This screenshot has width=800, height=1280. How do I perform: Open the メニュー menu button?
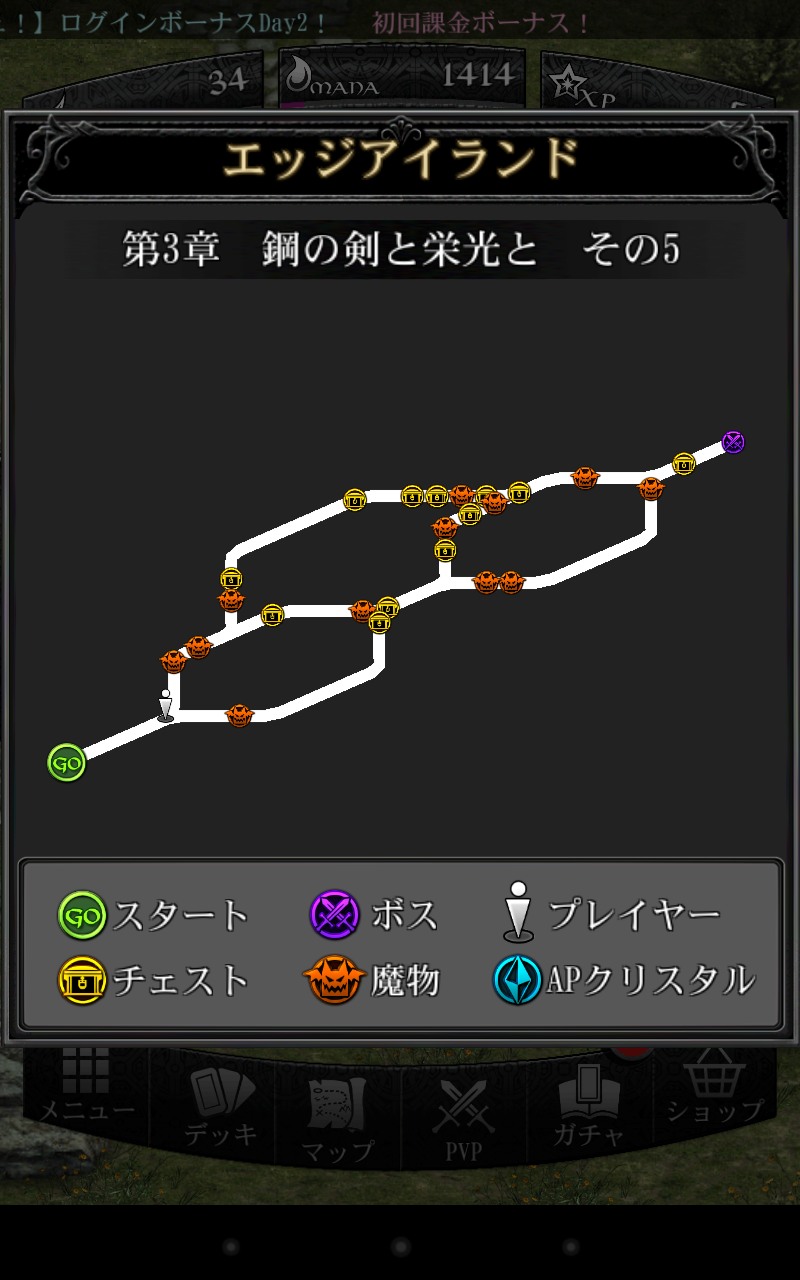pyautogui.click(x=86, y=1092)
